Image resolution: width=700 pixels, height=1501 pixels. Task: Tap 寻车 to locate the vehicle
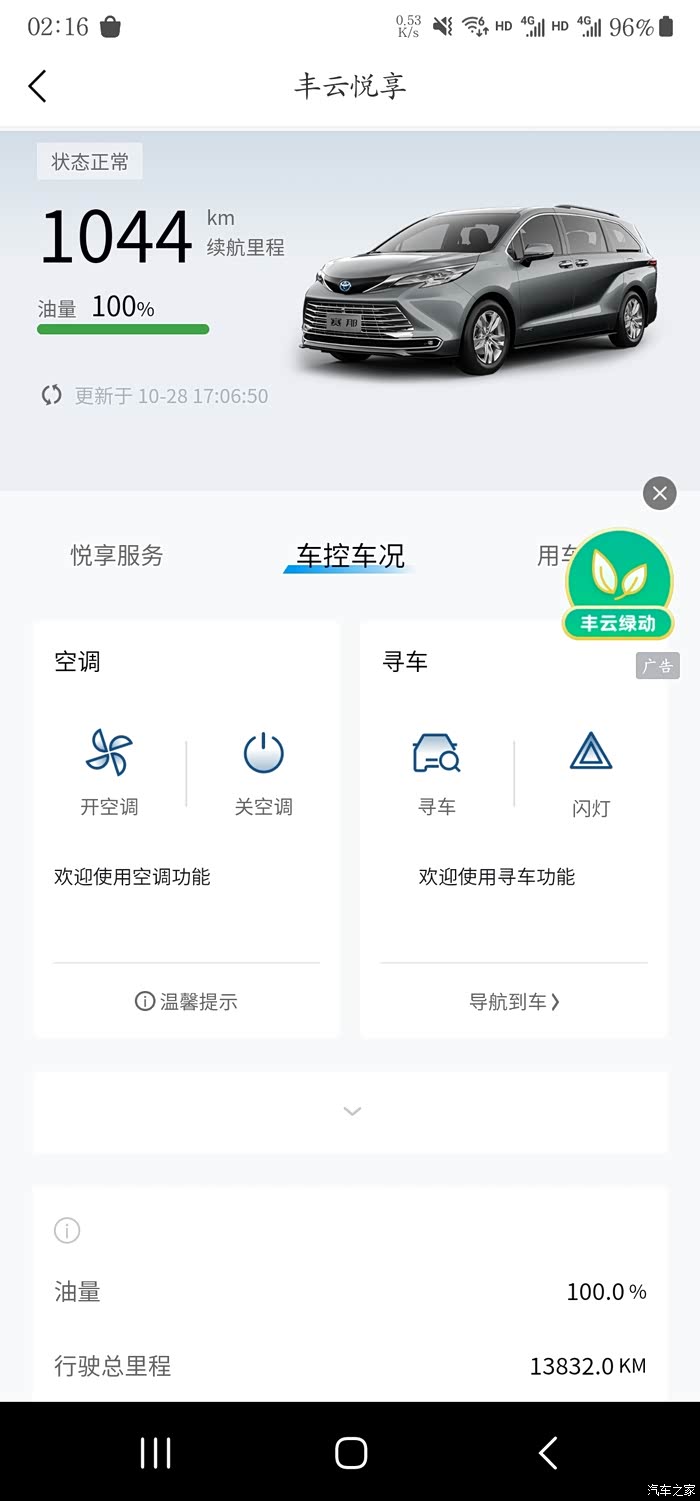[437, 771]
